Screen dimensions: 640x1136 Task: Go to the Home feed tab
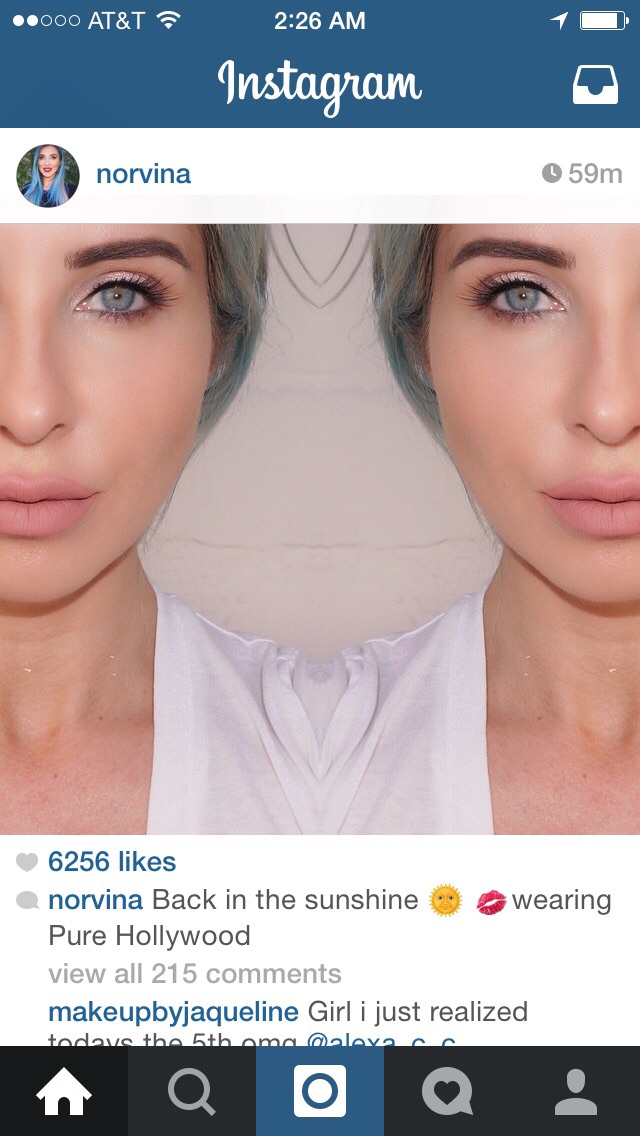tap(64, 1091)
